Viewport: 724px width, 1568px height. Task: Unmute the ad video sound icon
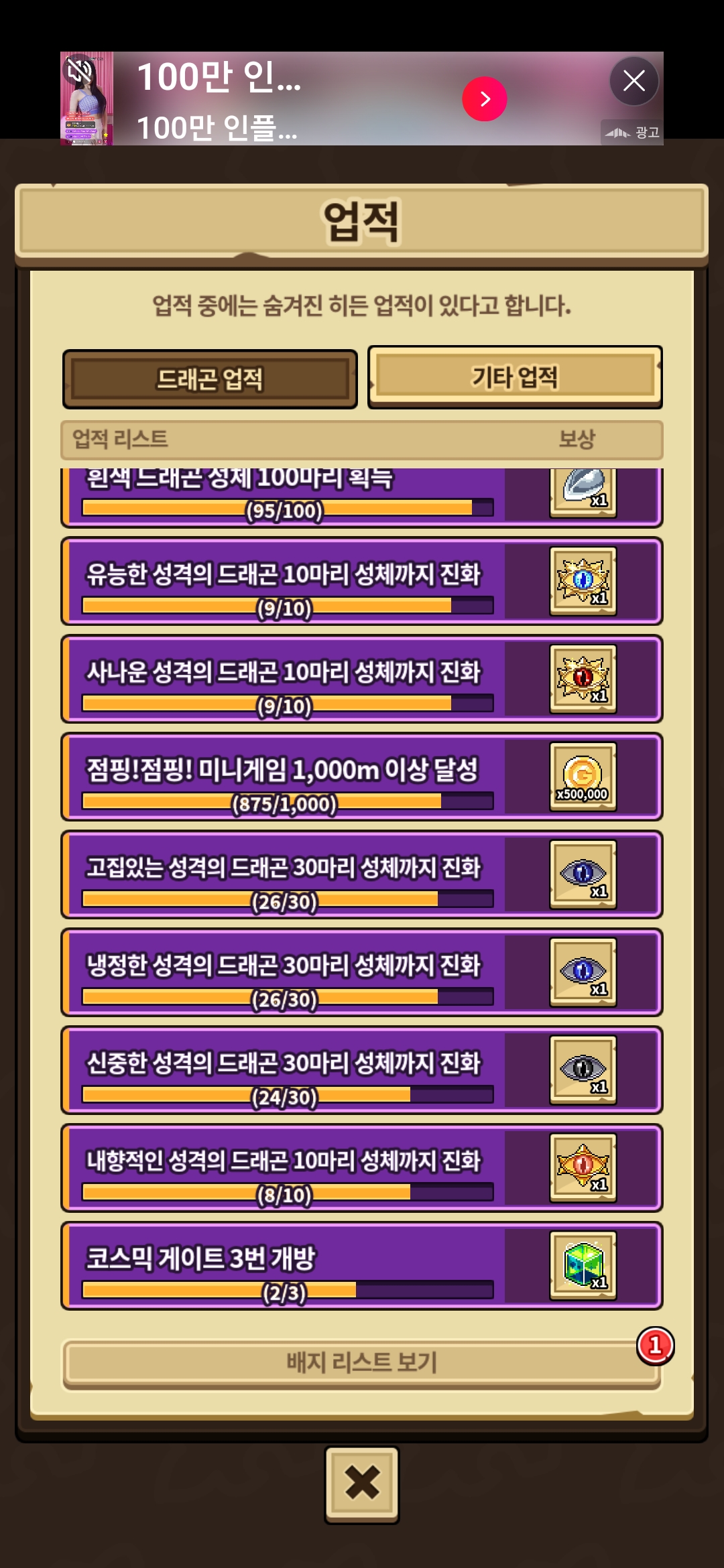point(78,69)
